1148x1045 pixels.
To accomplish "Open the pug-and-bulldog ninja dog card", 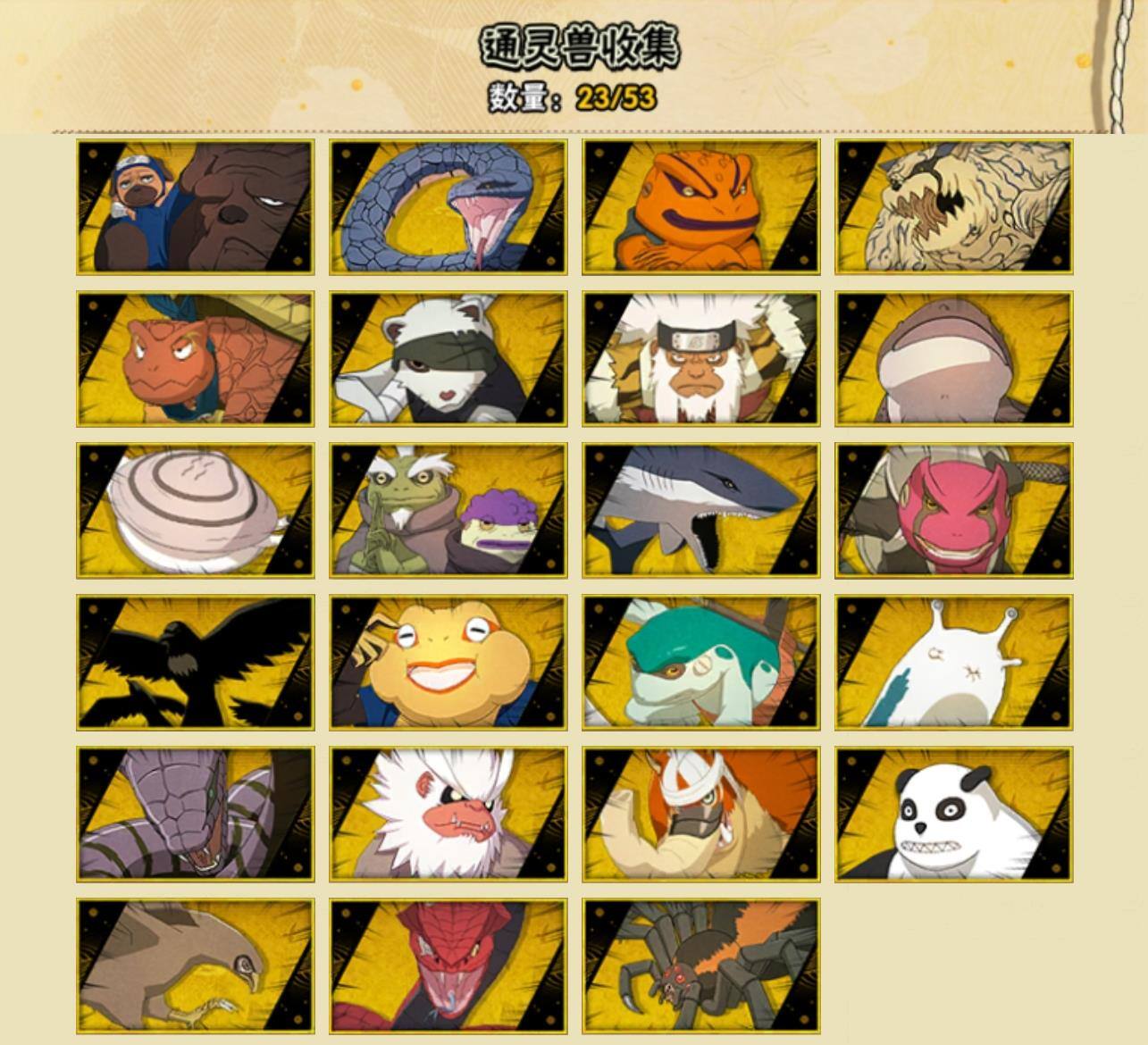I will [x=195, y=207].
